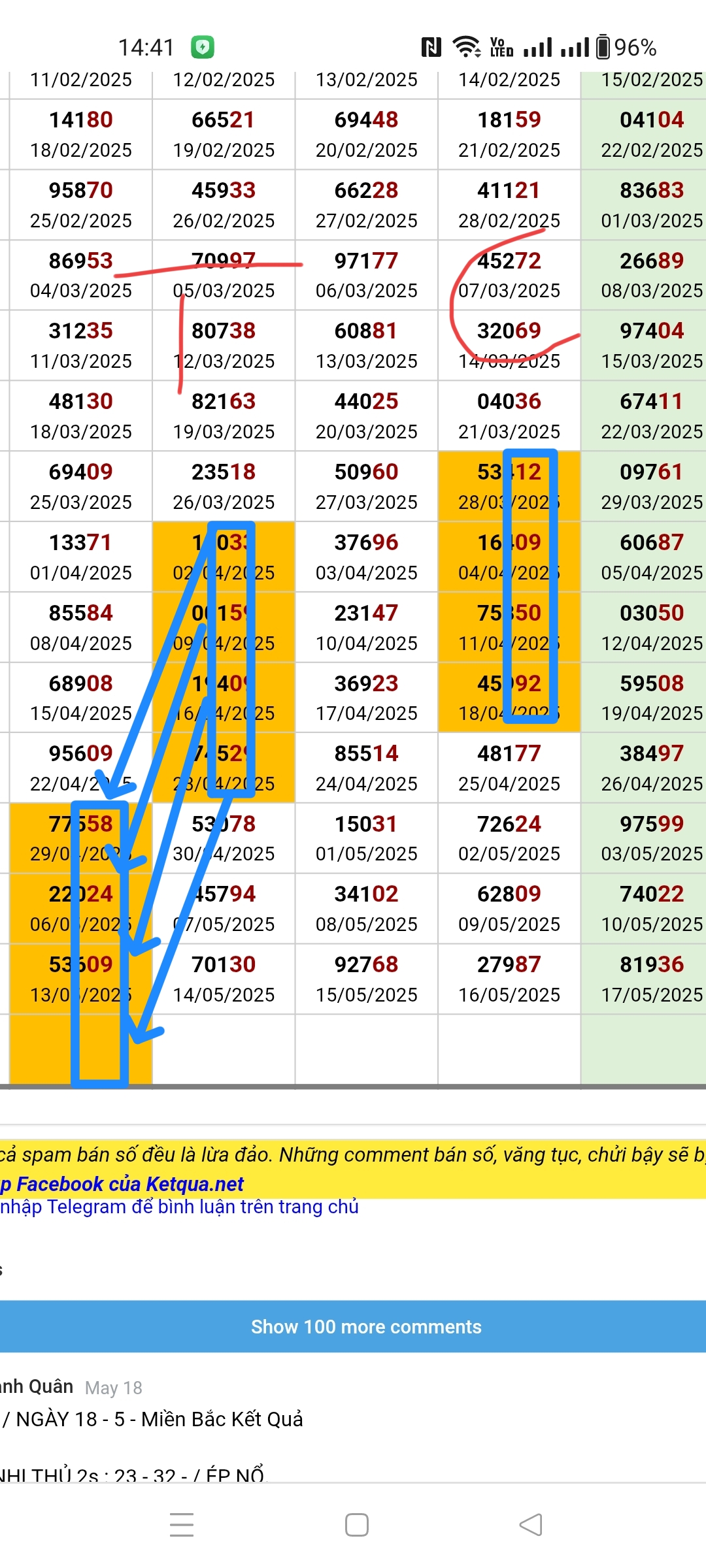This screenshot has height=1568, width=706.
Task: Open the Facebook của Ketqua.net link
Action: point(122,1184)
